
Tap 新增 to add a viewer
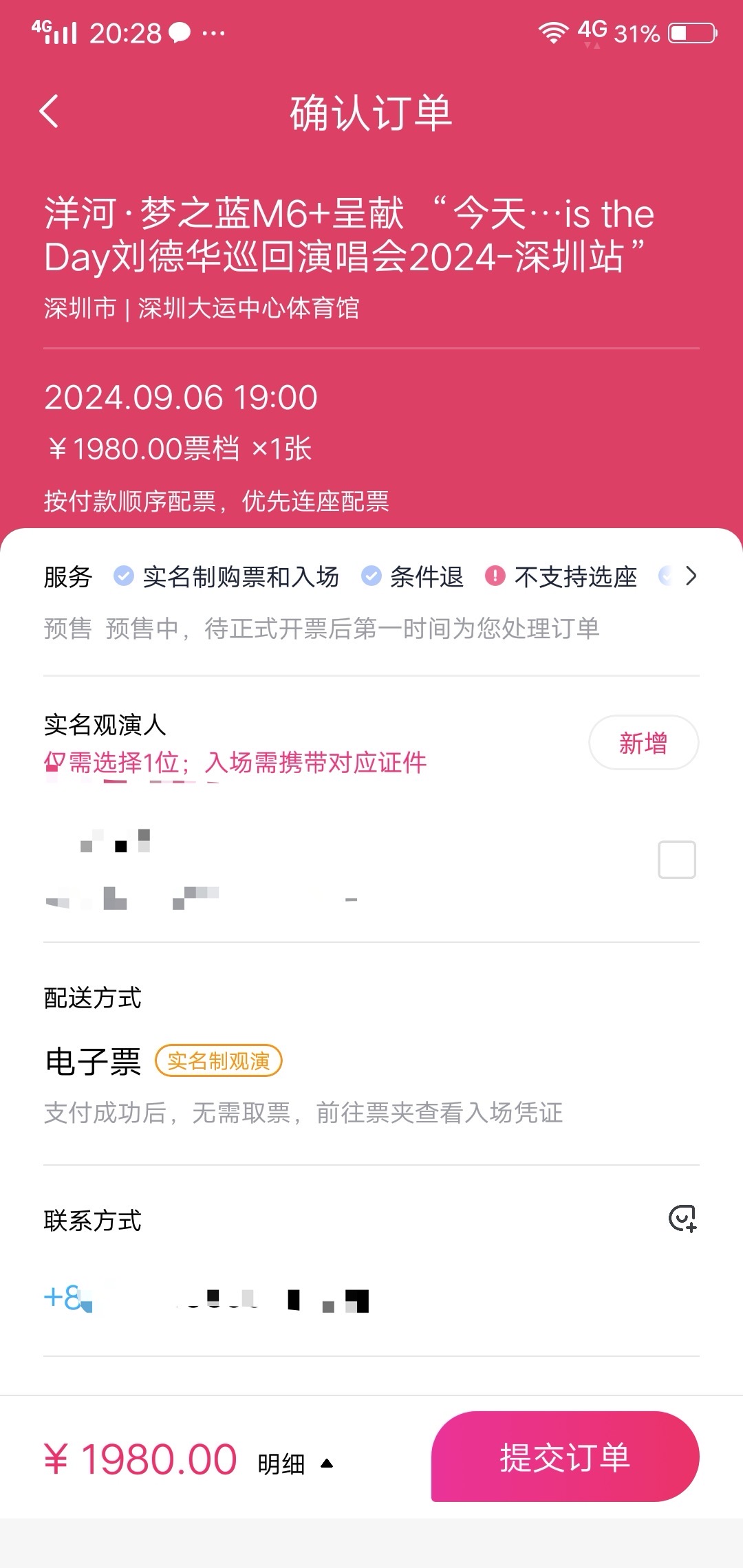coord(643,743)
